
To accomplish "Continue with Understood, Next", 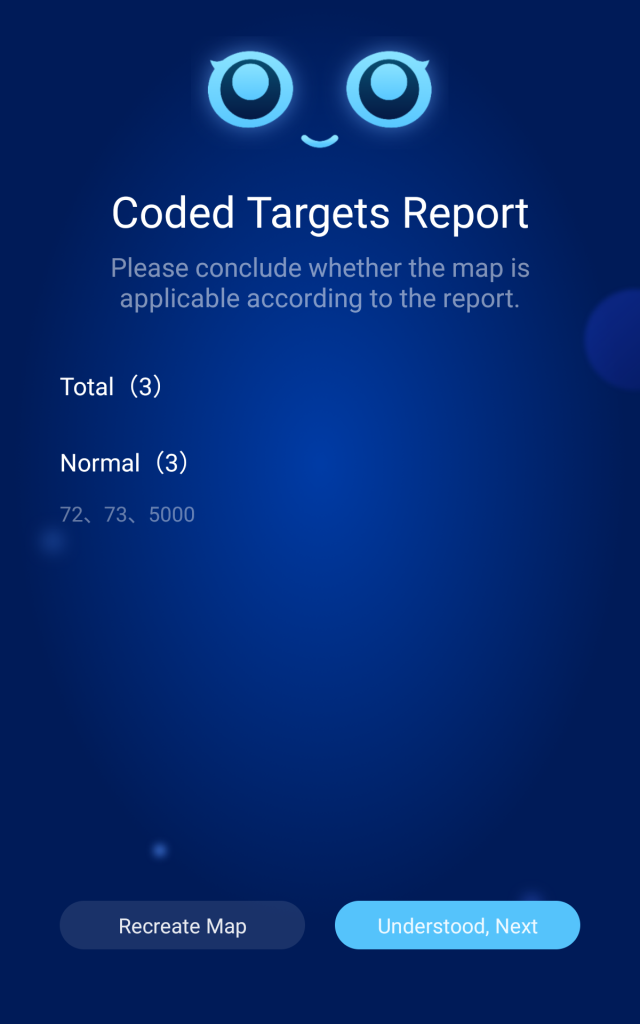I will point(457,926).
